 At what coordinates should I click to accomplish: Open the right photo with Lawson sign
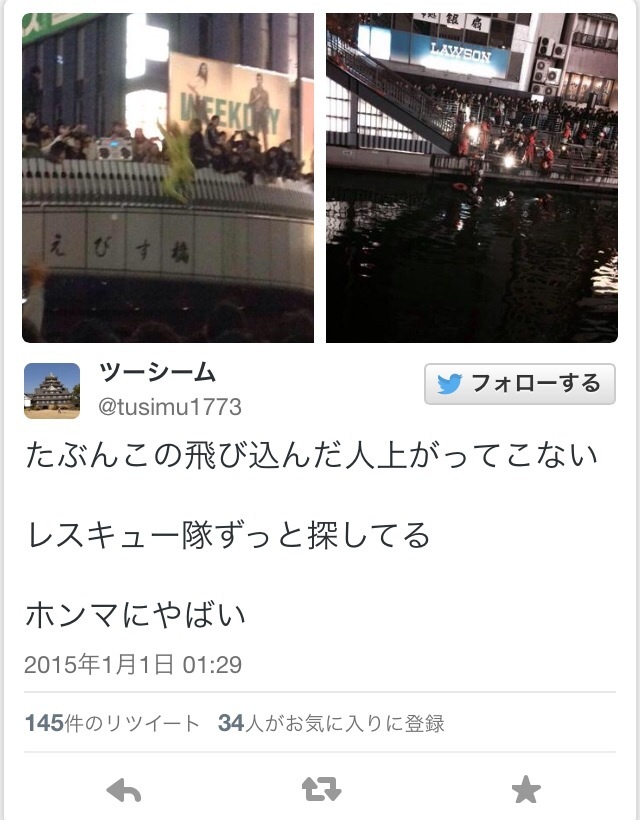pos(472,178)
